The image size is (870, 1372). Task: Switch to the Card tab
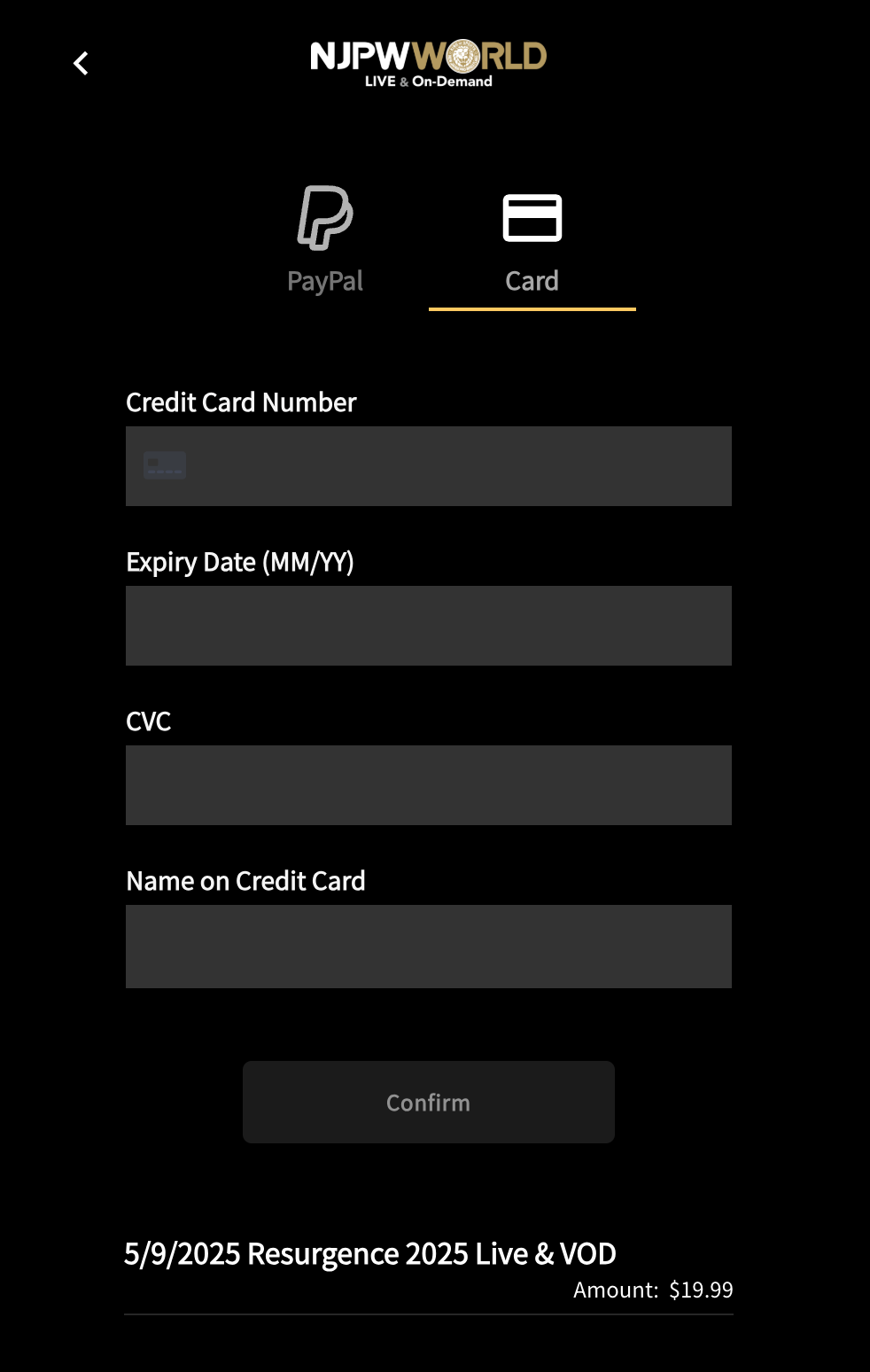(532, 281)
